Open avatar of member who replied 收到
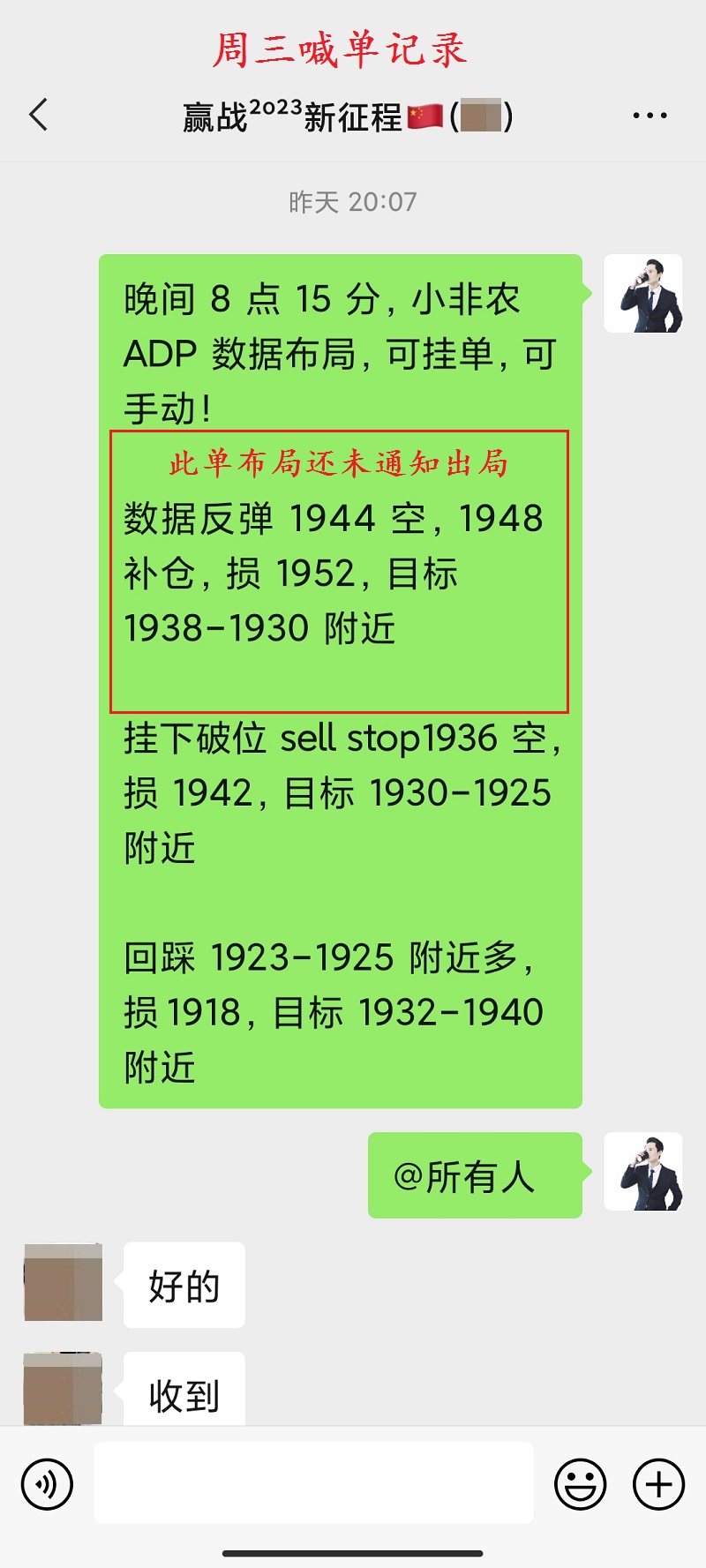 point(64,1388)
